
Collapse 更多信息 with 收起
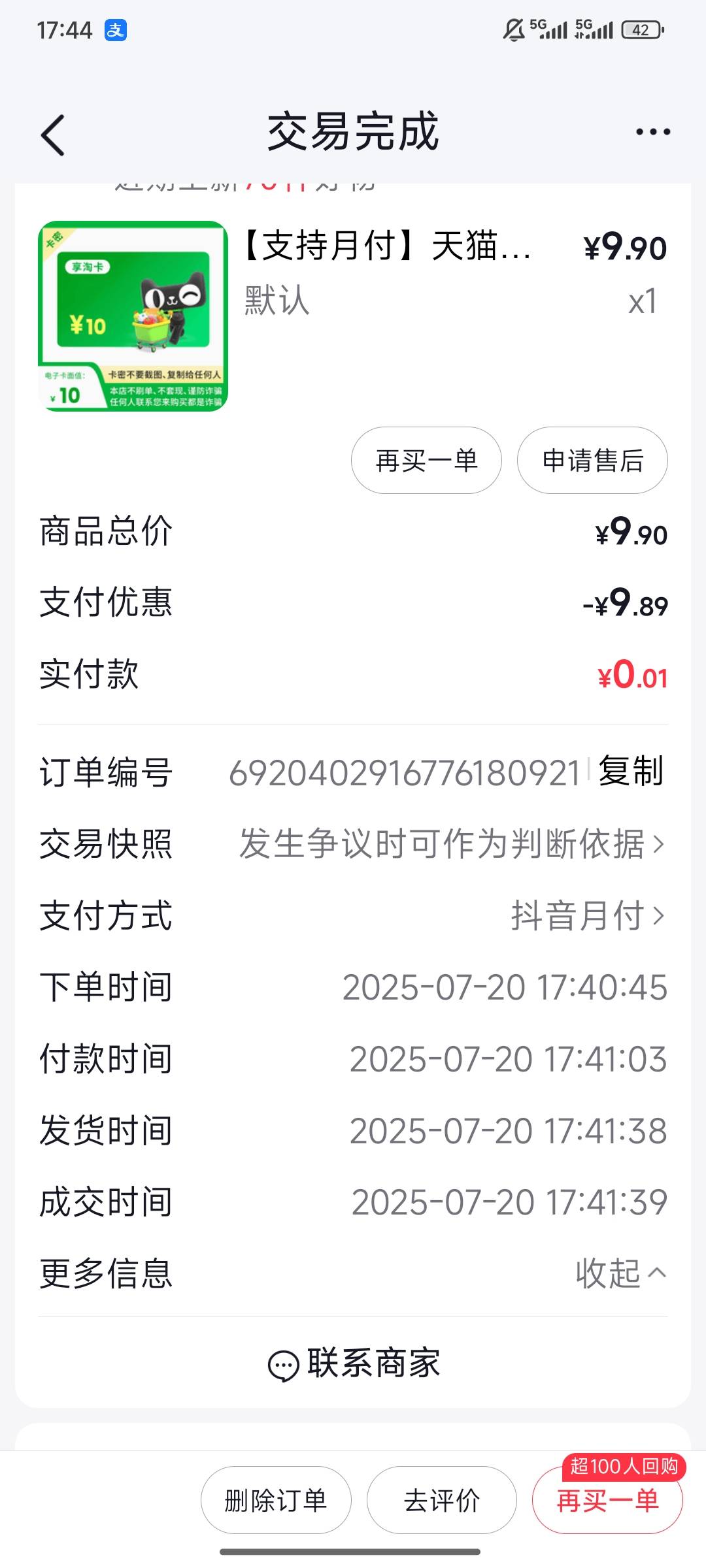pyautogui.click(x=621, y=1273)
